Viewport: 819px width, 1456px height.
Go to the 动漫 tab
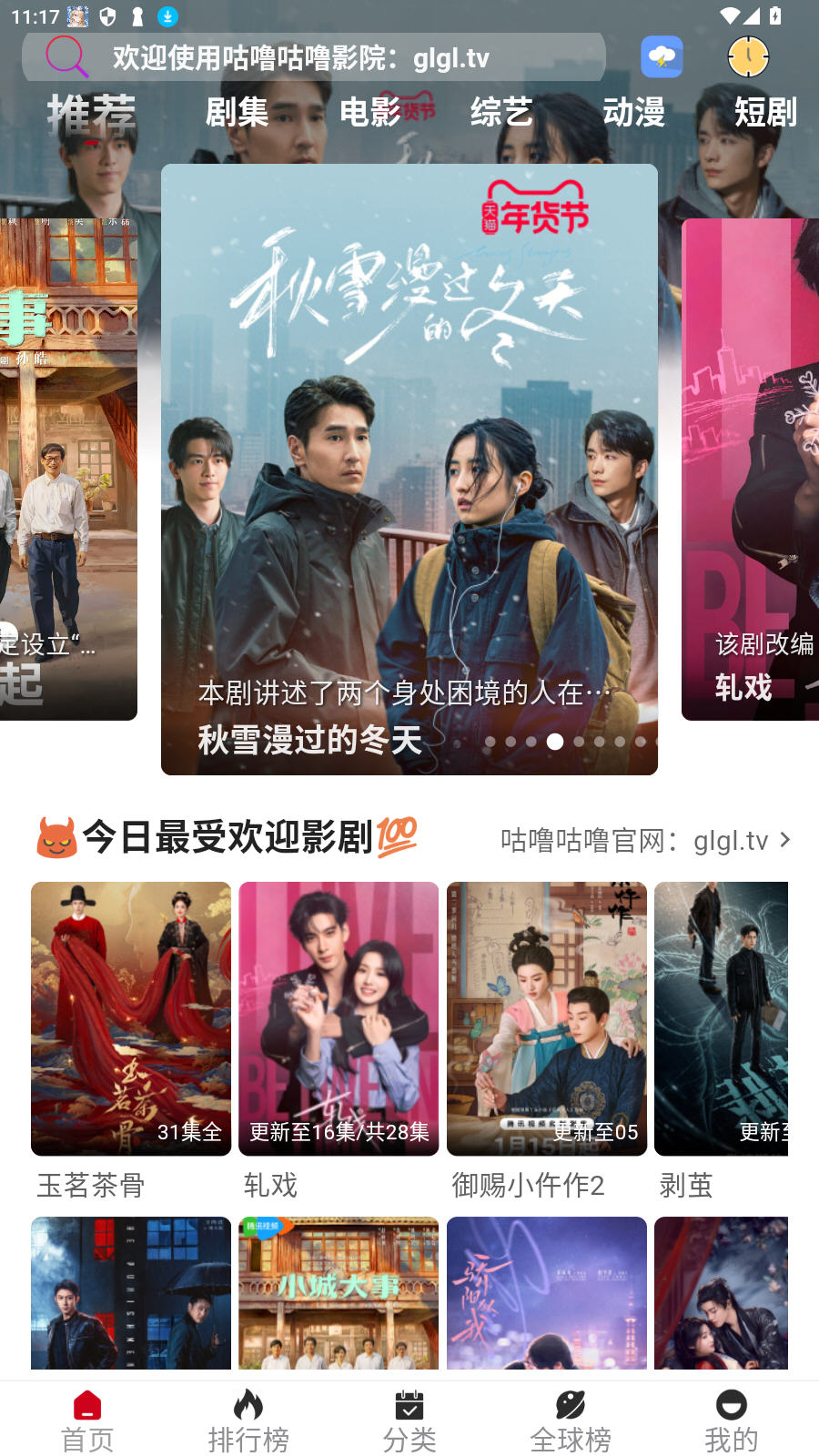(x=633, y=112)
